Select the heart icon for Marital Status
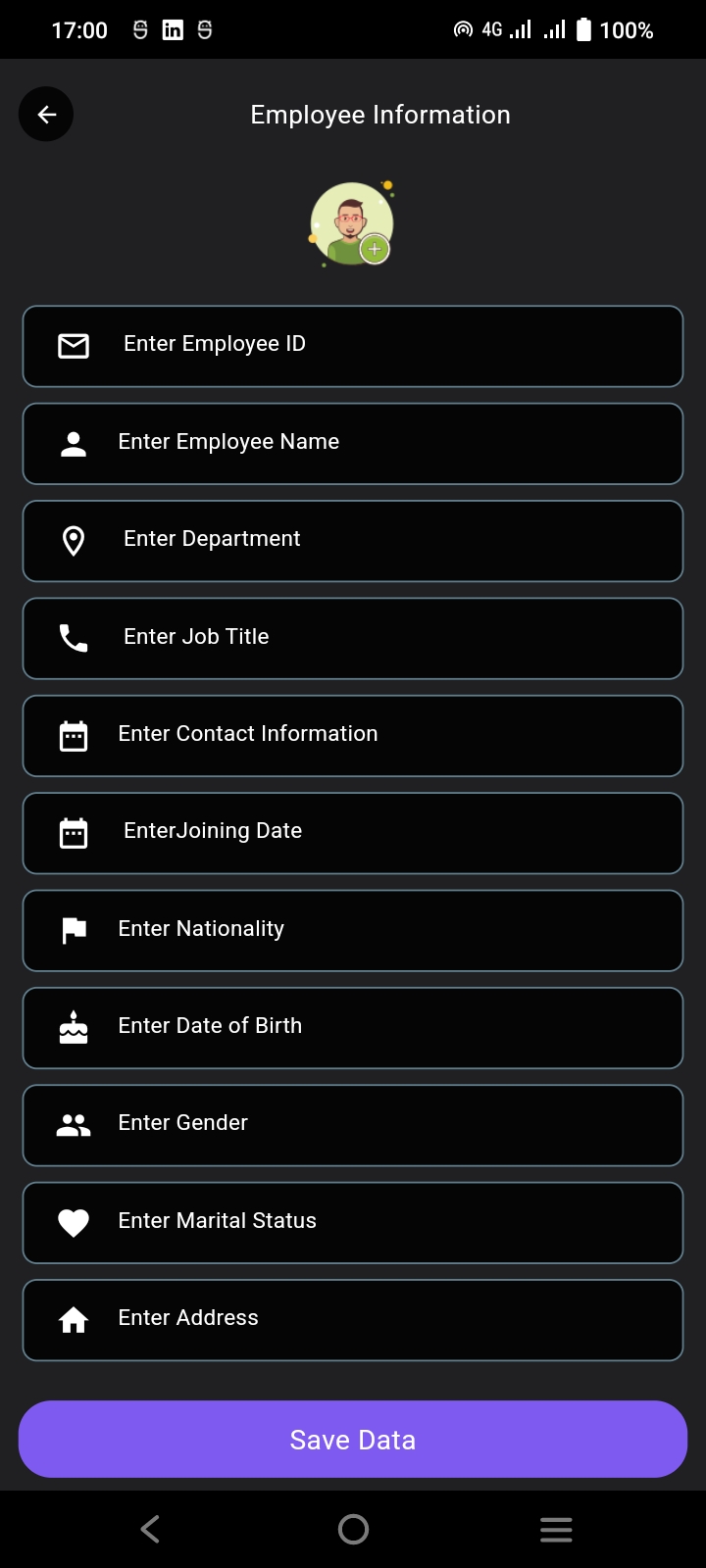 (x=73, y=1221)
